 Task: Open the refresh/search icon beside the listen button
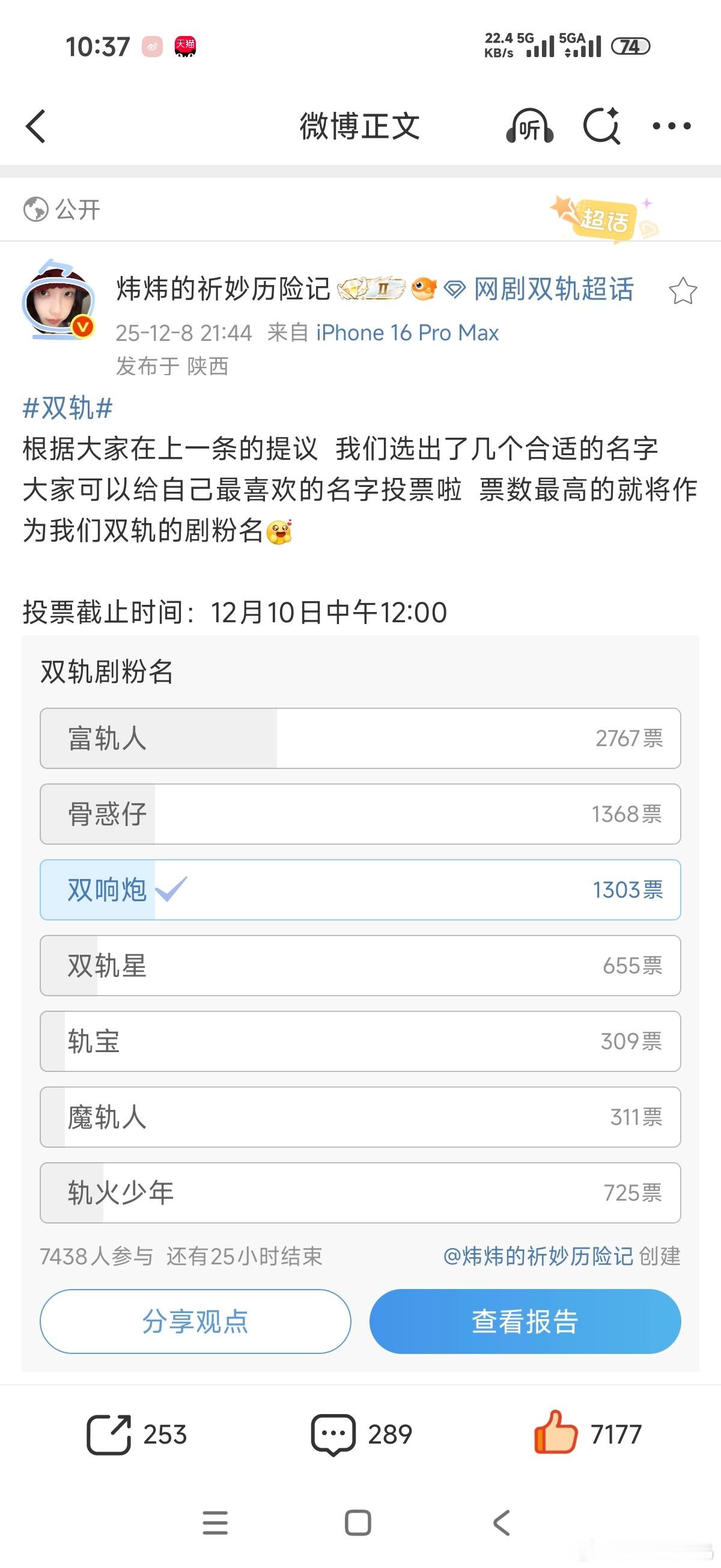click(x=601, y=126)
